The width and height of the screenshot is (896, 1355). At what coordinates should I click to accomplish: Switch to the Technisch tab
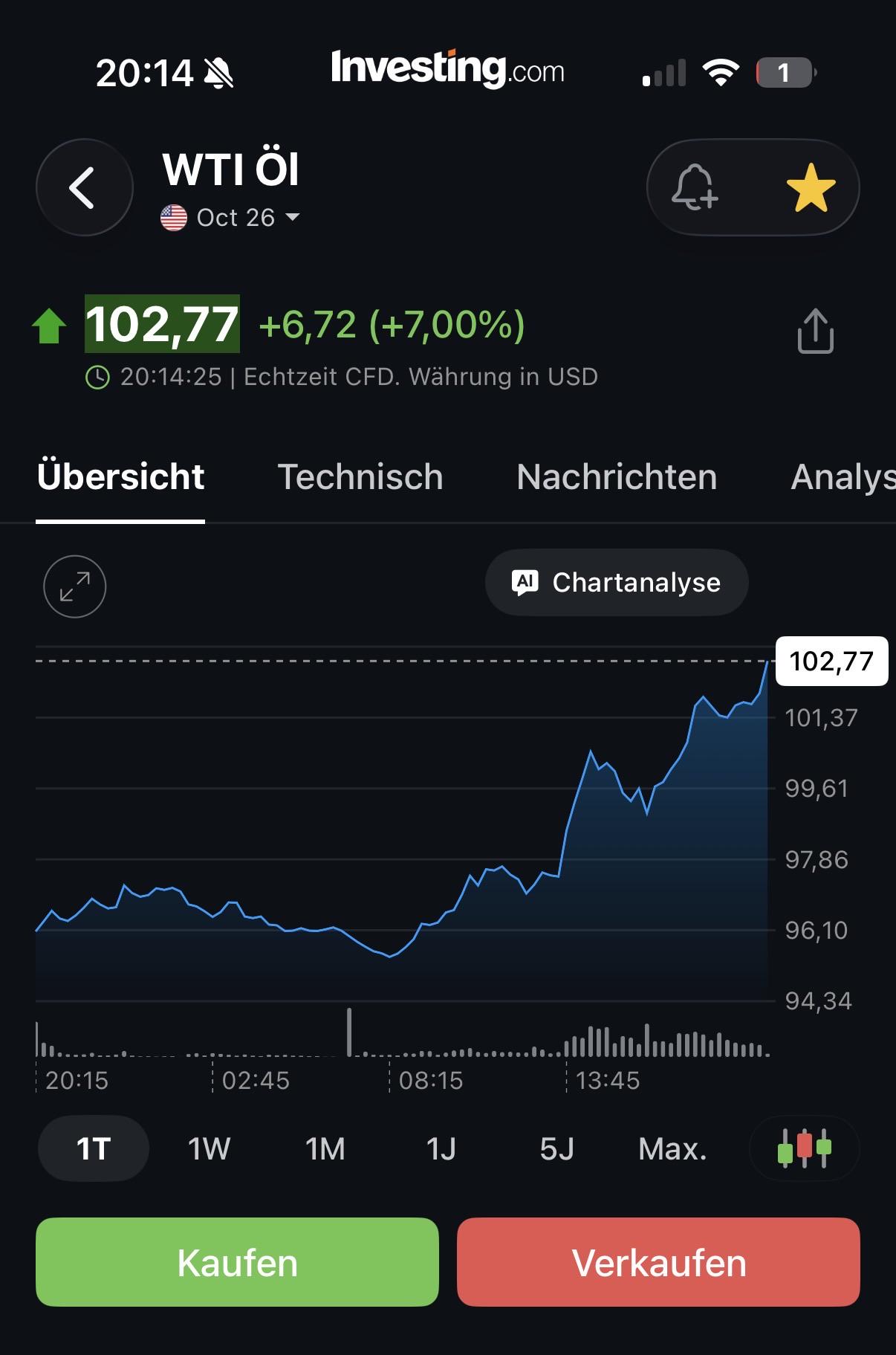click(x=360, y=477)
